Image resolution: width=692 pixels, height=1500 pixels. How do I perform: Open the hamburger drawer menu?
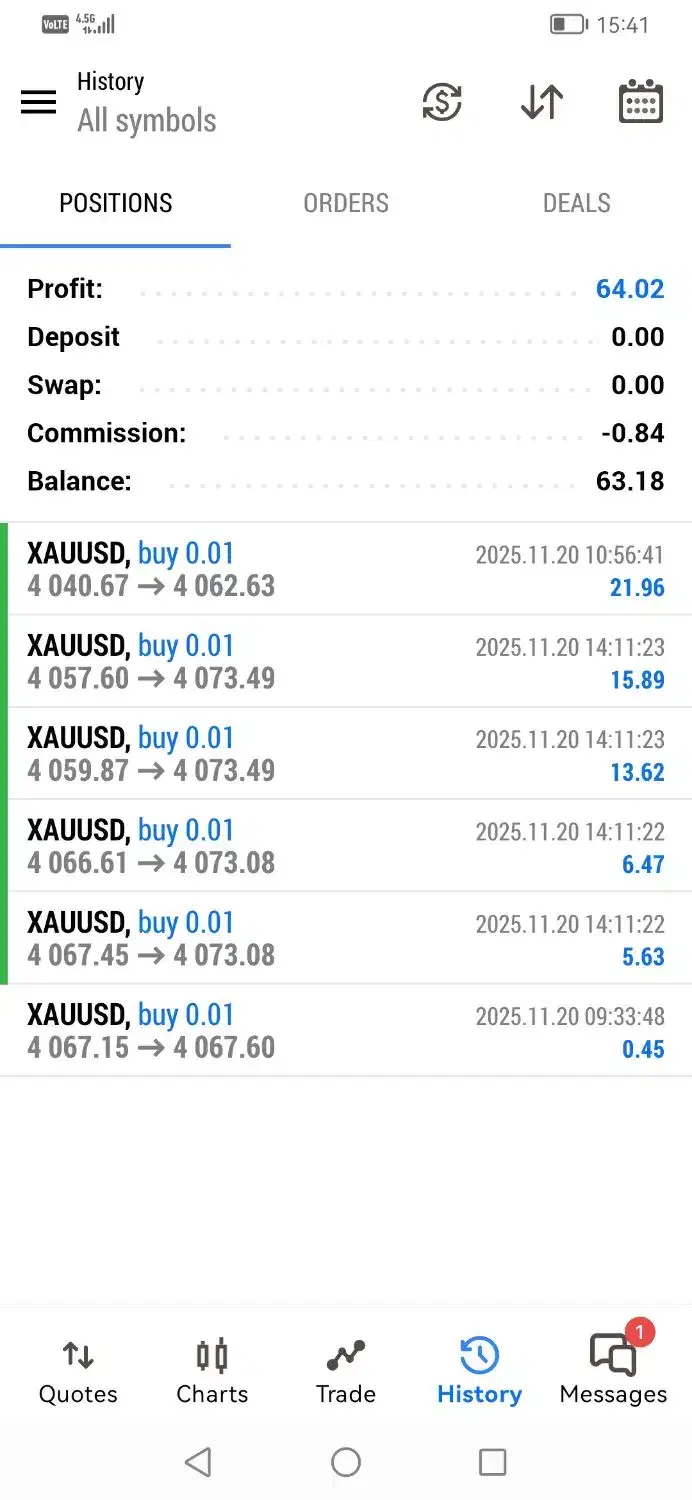39,102
